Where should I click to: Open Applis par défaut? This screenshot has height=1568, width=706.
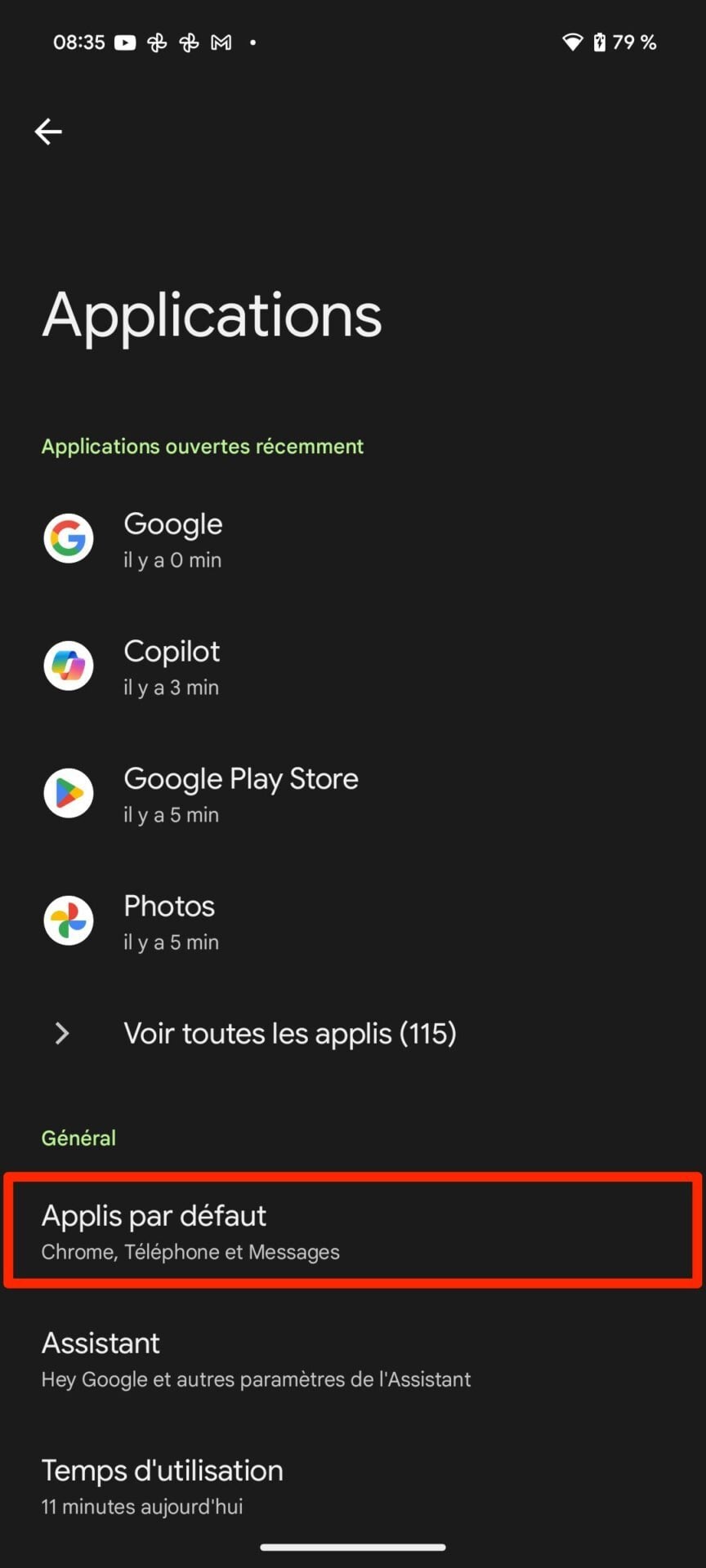click(352, 1232)
